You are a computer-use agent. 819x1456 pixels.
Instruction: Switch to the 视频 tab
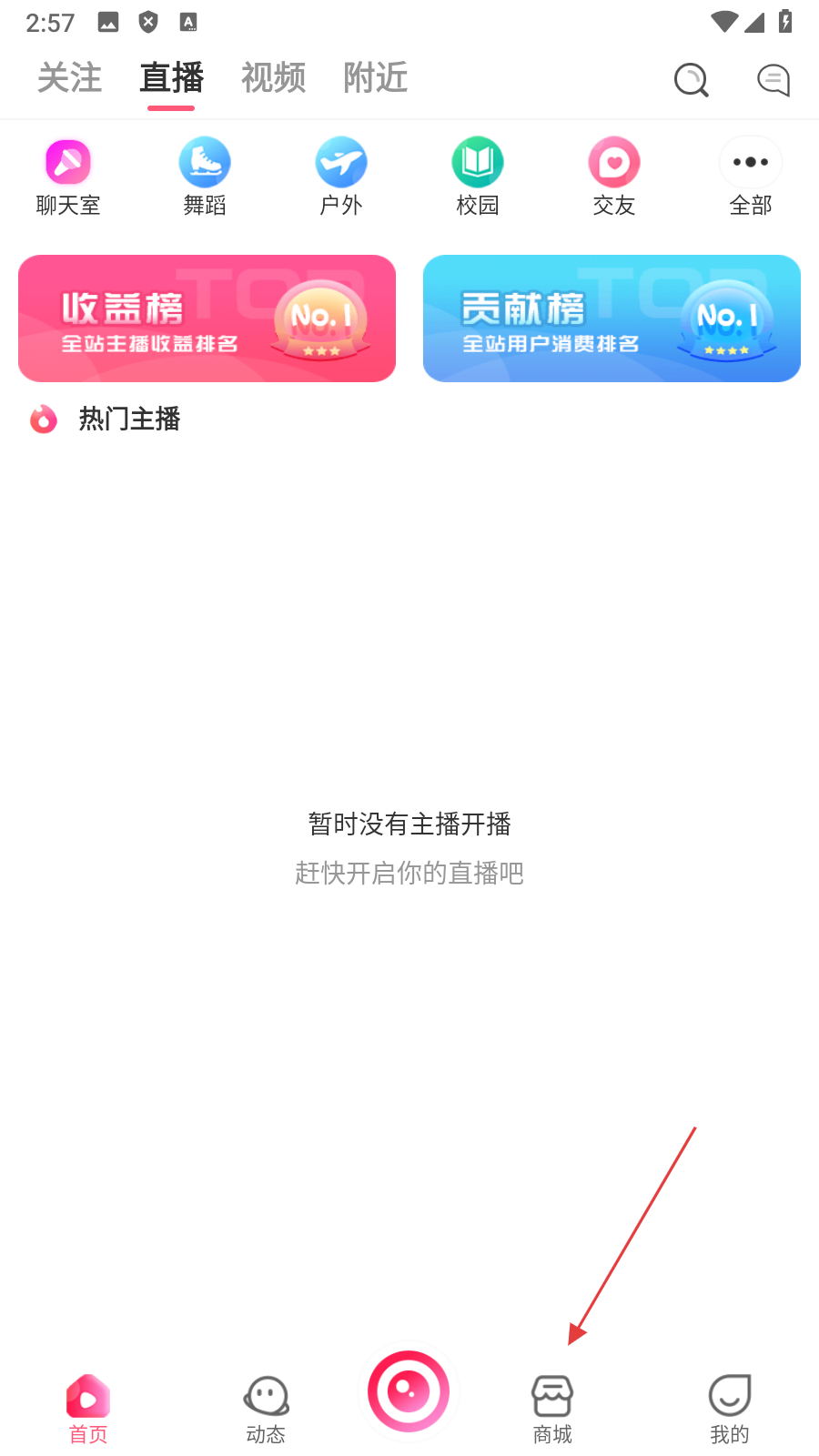point(273,78)
